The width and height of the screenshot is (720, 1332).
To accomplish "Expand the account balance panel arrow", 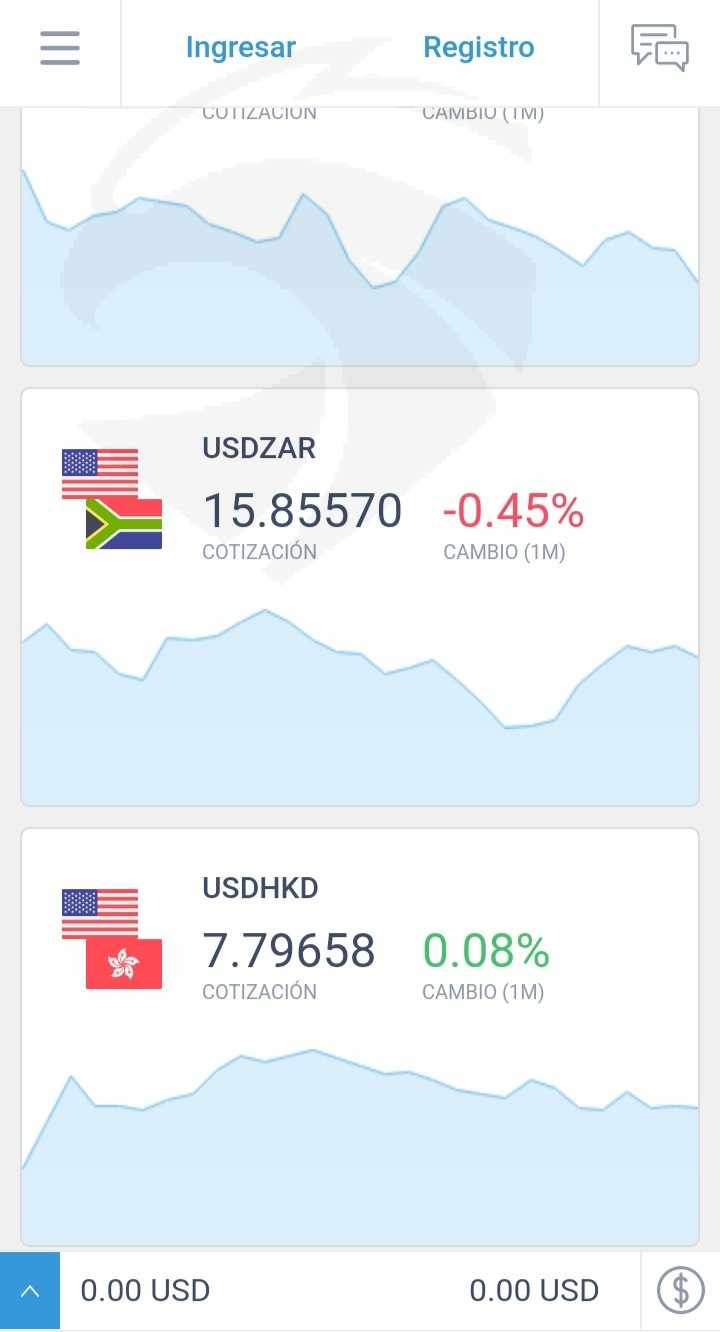I will 30,1291.
